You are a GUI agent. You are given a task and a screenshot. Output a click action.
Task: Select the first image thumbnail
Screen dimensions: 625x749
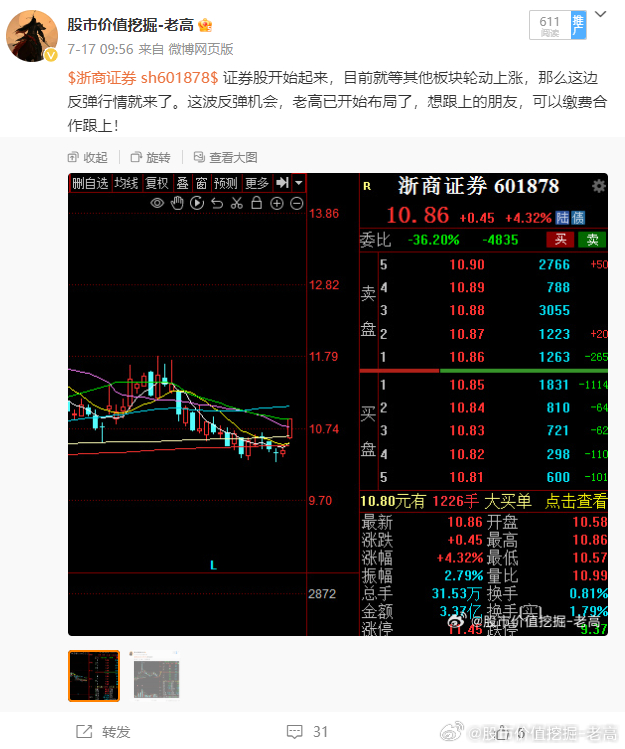94,676
